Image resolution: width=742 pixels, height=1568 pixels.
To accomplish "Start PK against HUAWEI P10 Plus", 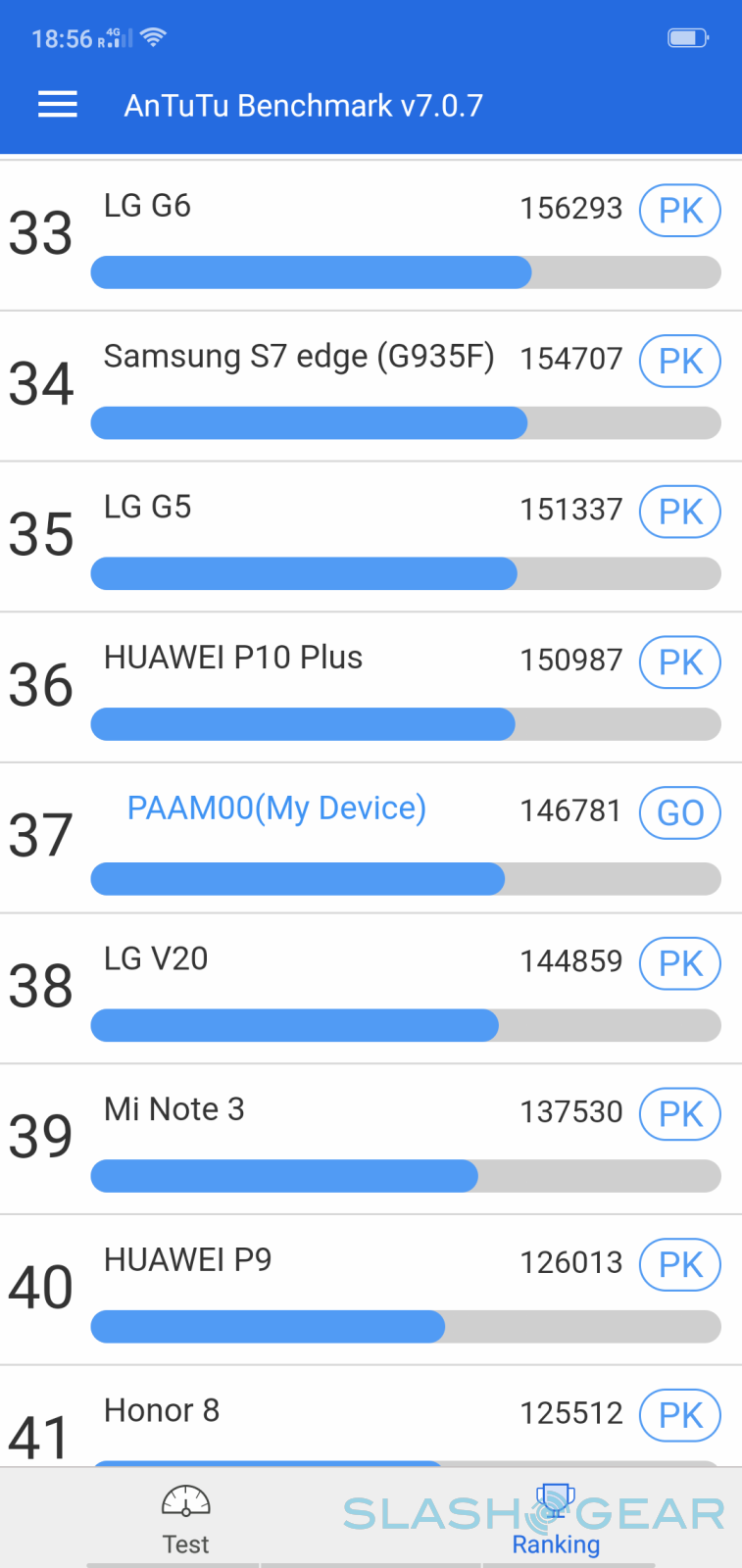I will click(x=680, y=662).
